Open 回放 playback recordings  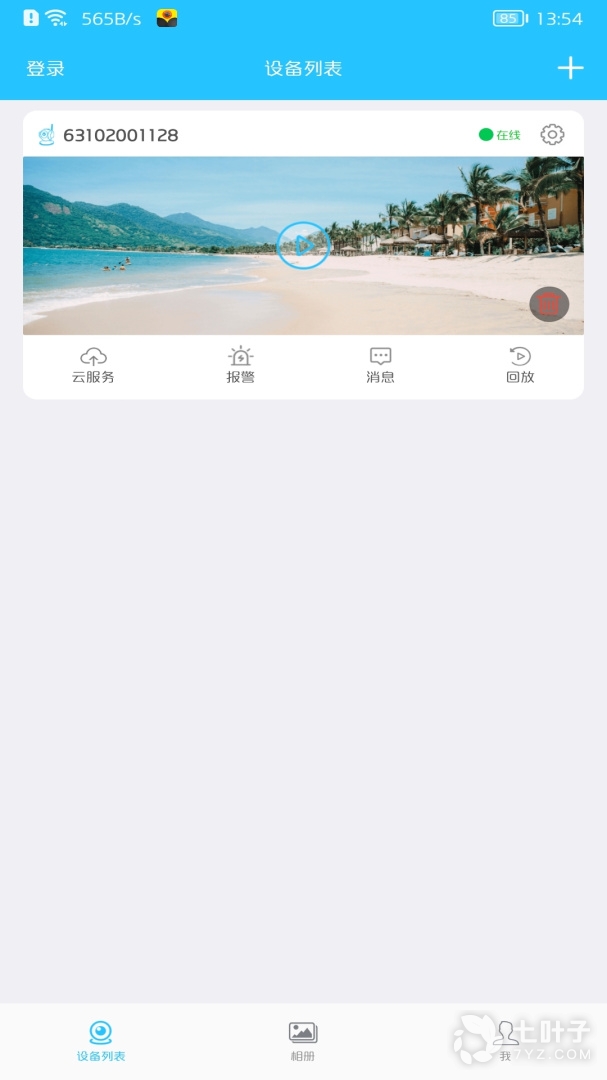coord(520,365)
